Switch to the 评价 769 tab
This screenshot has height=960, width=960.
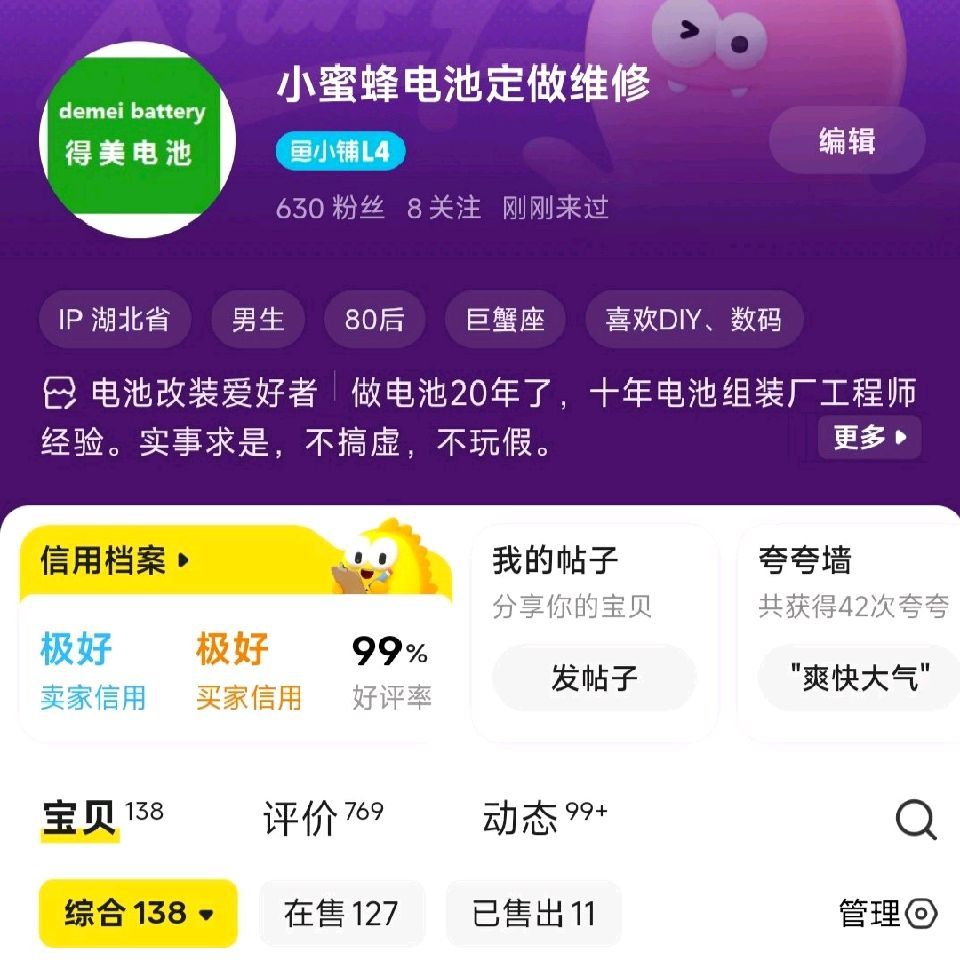point(323,819)
